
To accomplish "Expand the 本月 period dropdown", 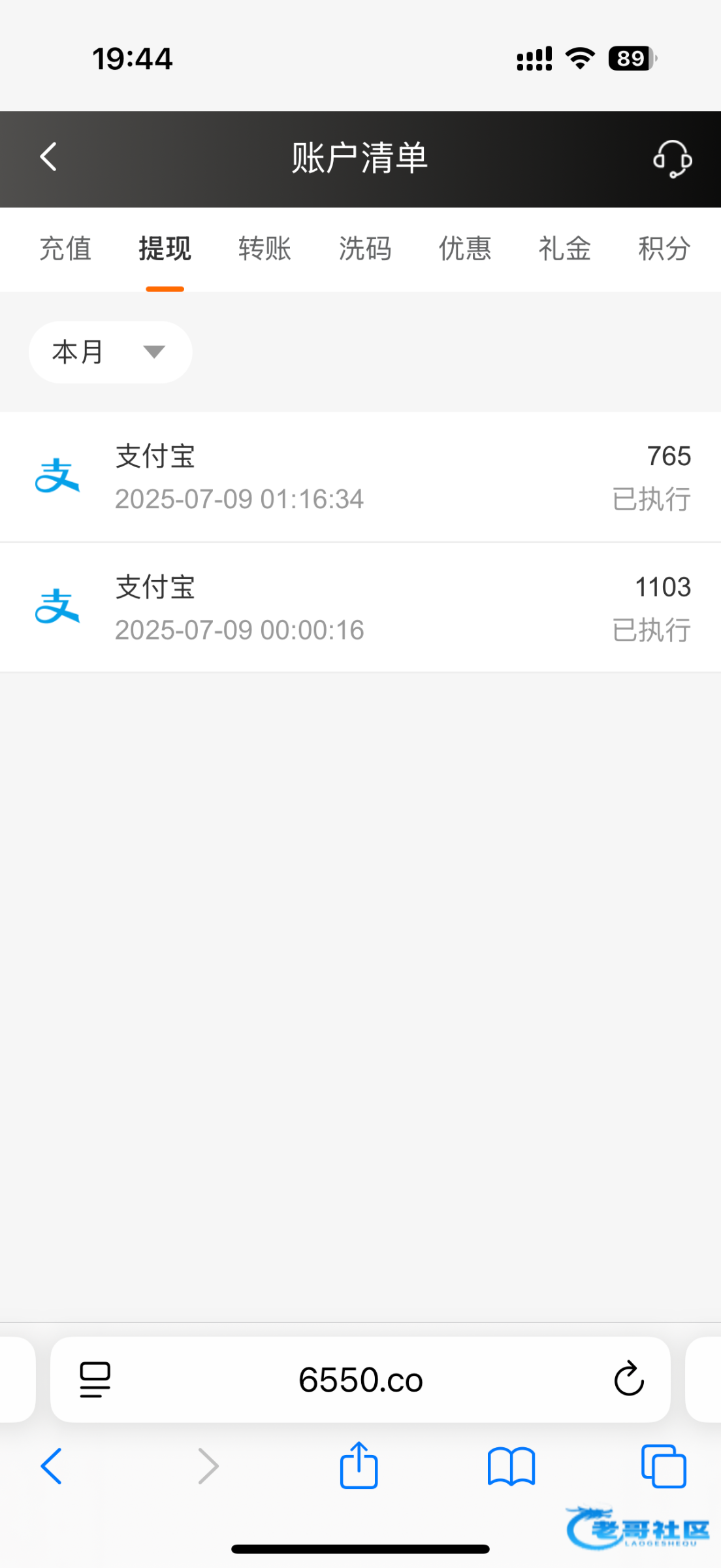I will (x=110, y=352).
